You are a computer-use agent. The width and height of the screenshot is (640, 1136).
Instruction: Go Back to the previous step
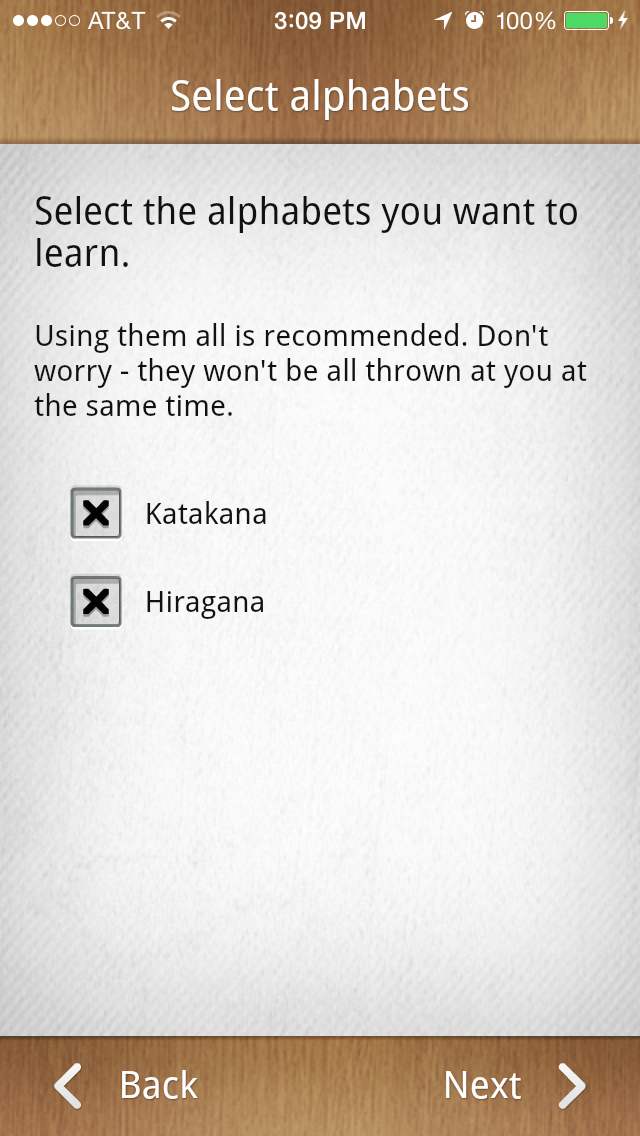tap(126, 1085)
